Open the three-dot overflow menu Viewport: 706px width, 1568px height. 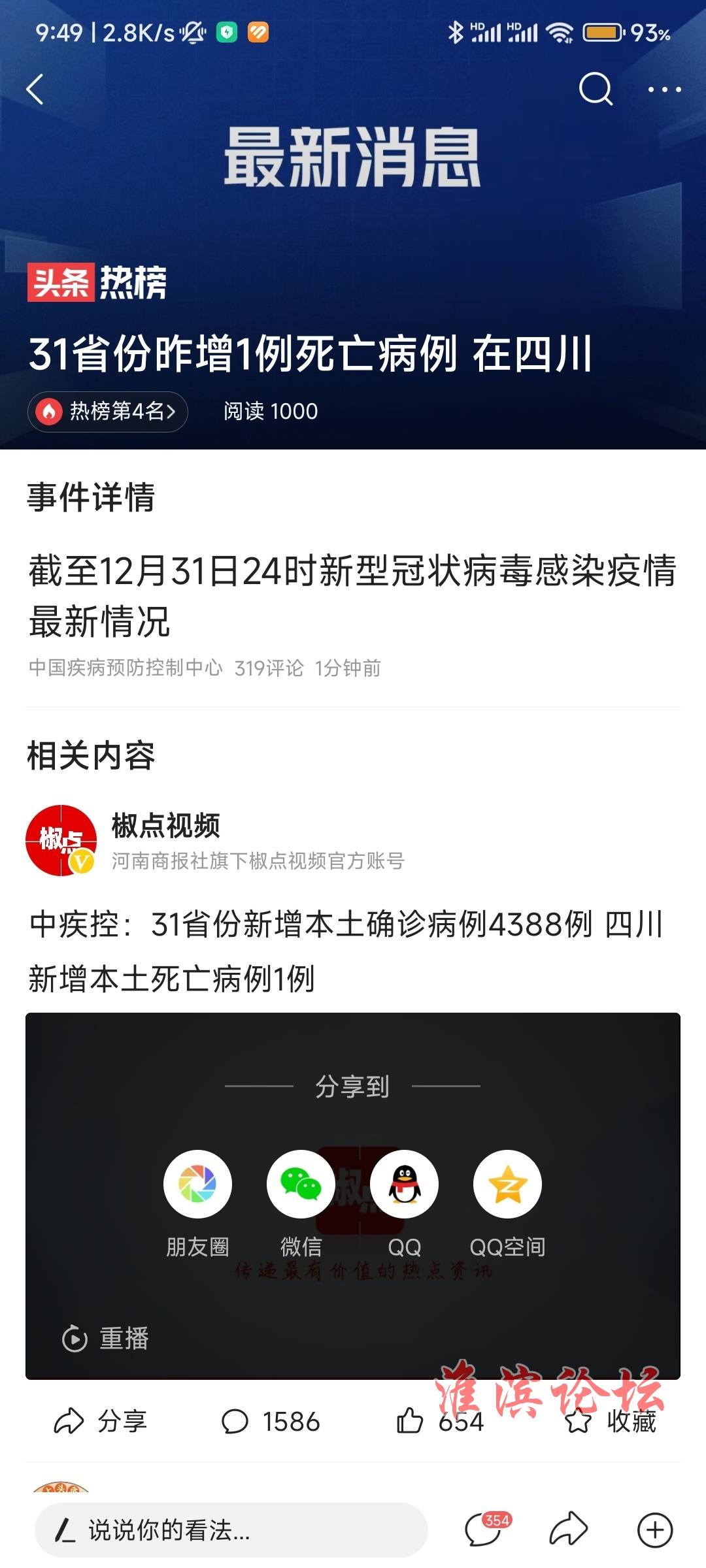pos(664,90)
